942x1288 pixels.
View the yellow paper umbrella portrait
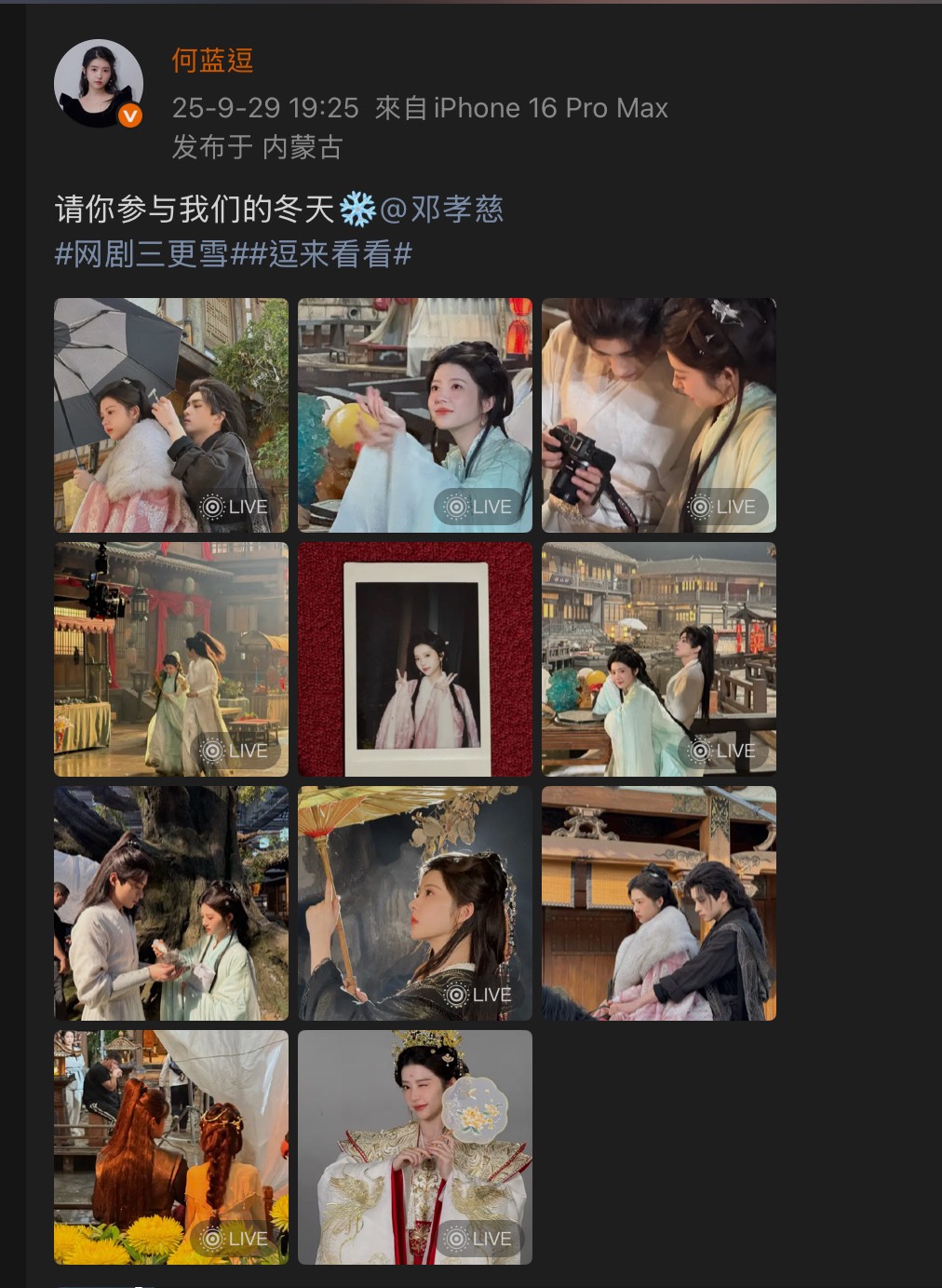415,903
